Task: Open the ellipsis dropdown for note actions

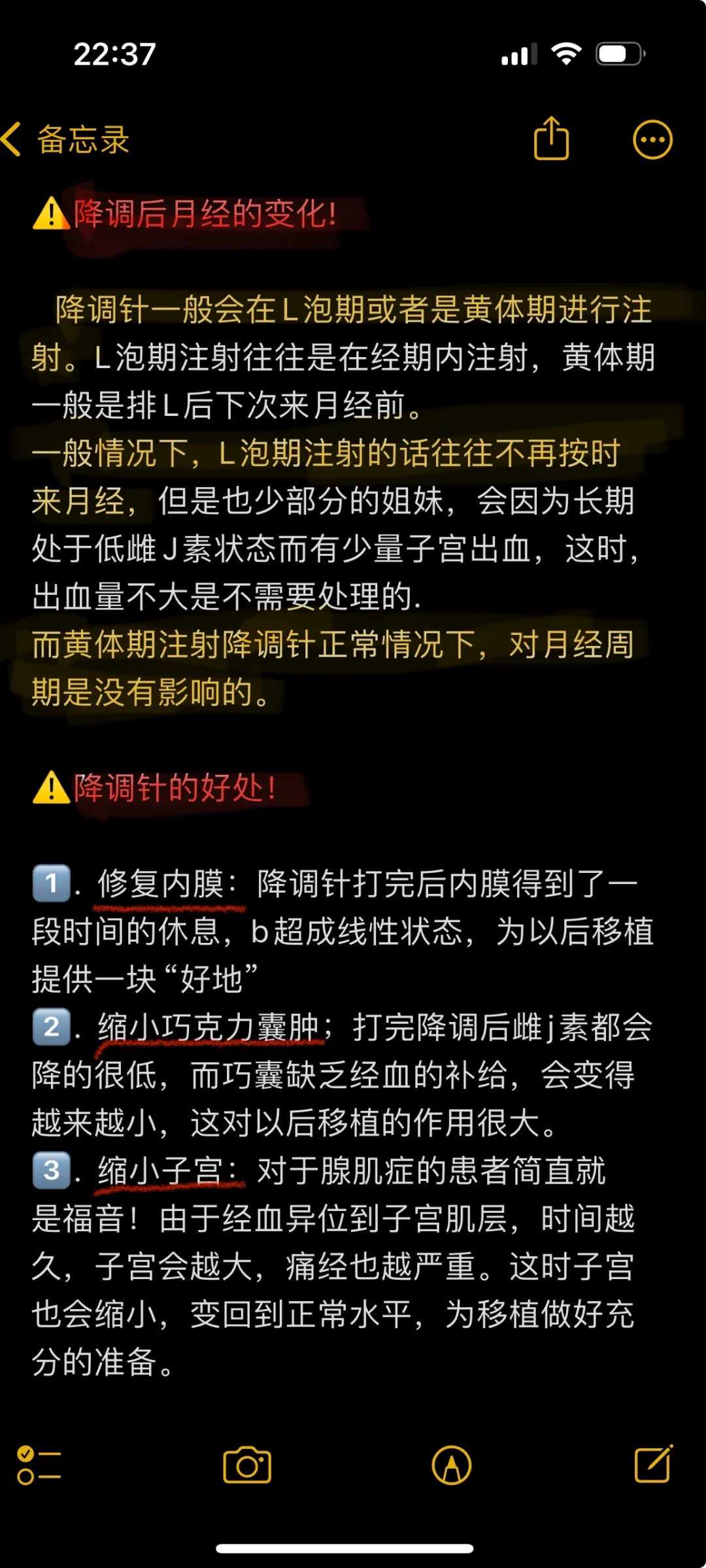Action: tap(652, 141)
